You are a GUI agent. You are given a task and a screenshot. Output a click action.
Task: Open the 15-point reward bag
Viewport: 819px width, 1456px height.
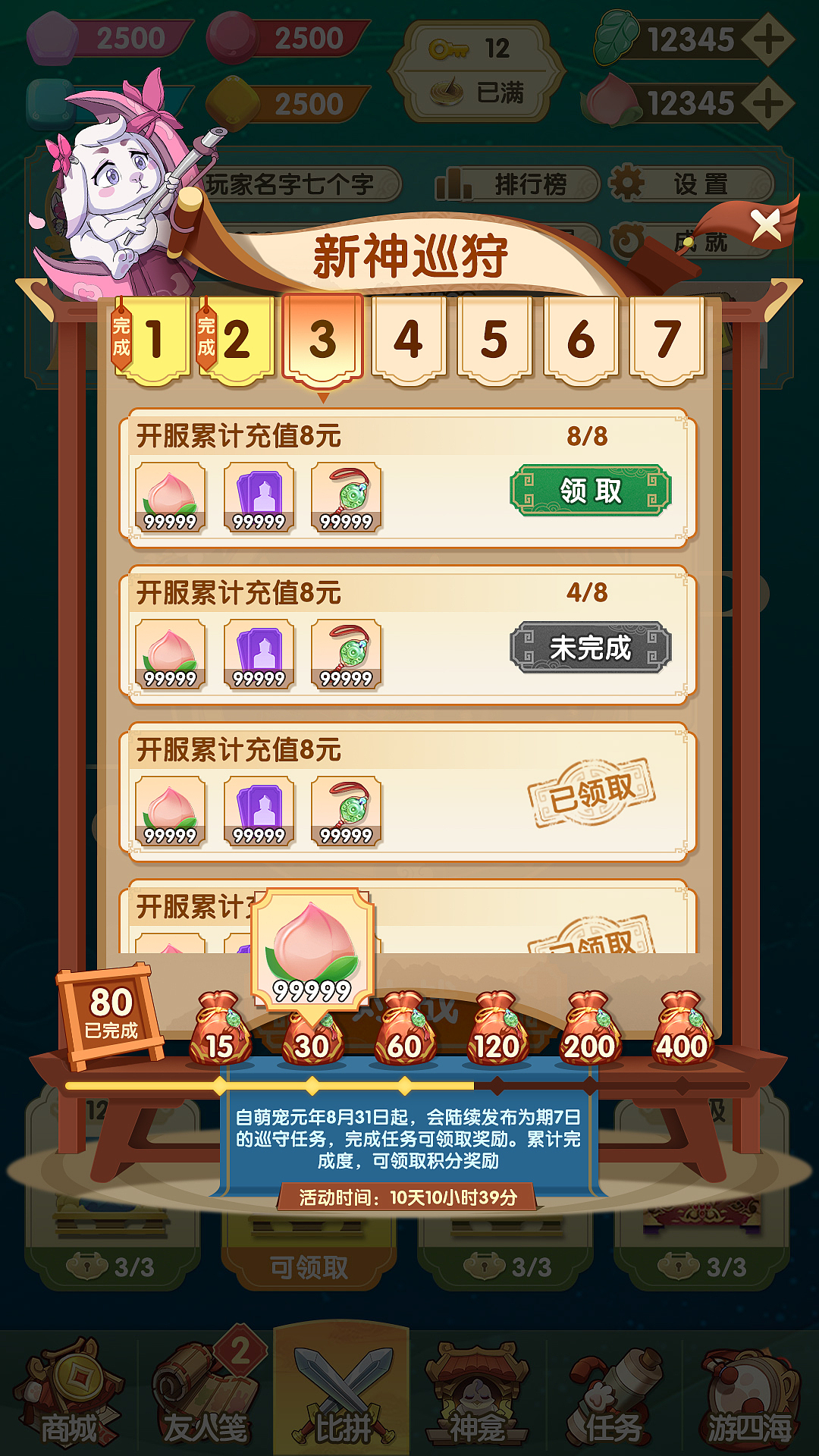coord(219,1028)
